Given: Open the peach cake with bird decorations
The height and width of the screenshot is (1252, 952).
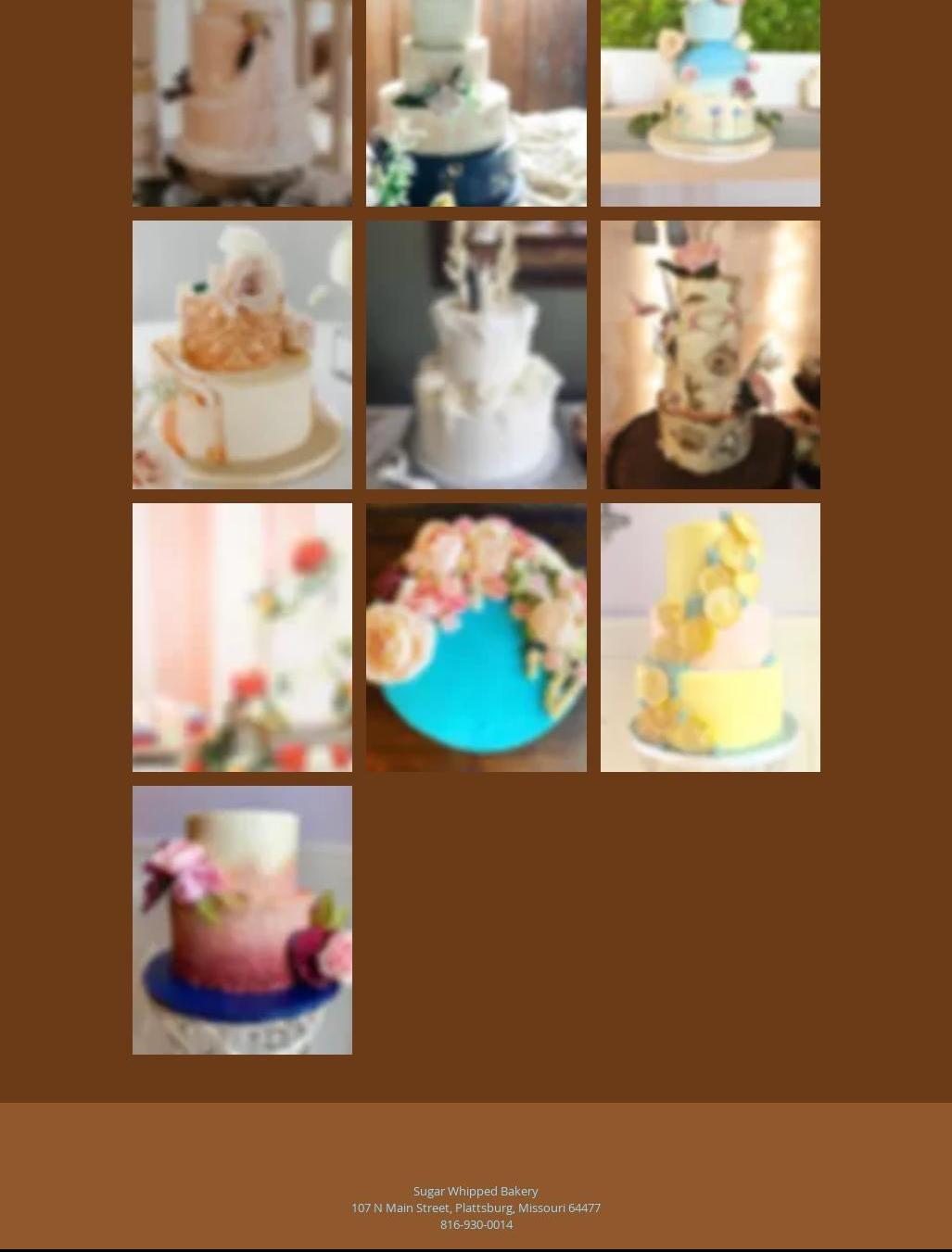Looking at the screenshot, I should coord(242,102).
